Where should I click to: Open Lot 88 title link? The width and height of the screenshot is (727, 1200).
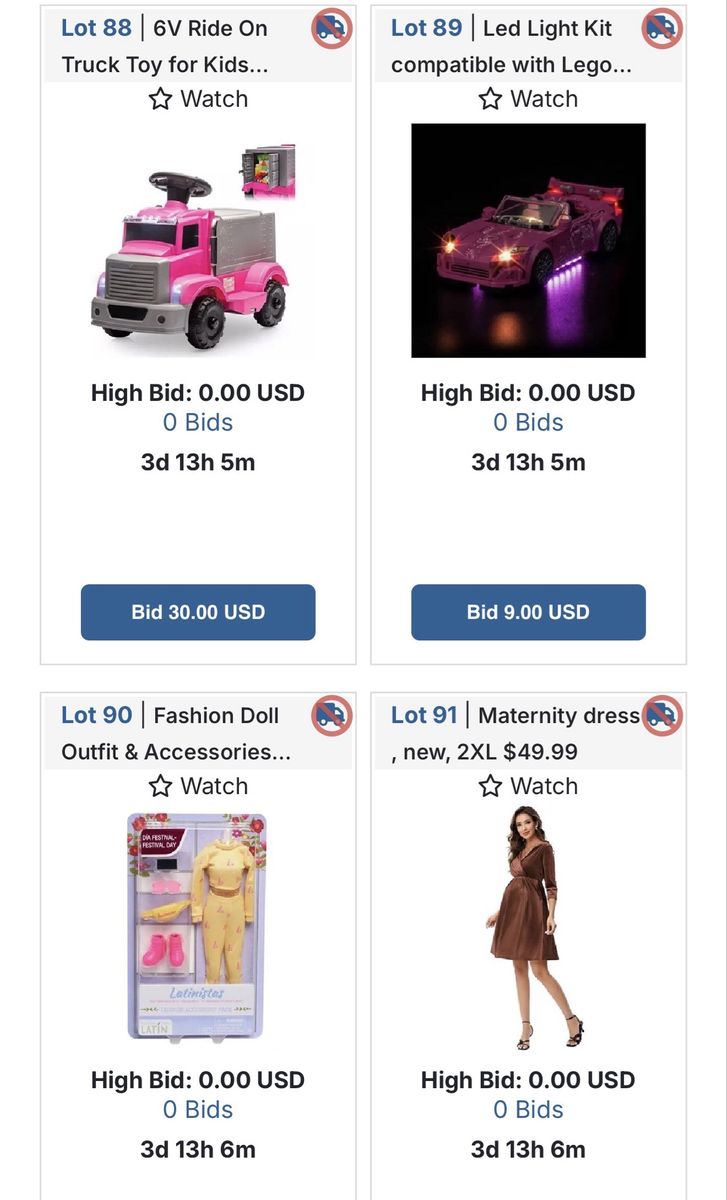click(166, 46)
